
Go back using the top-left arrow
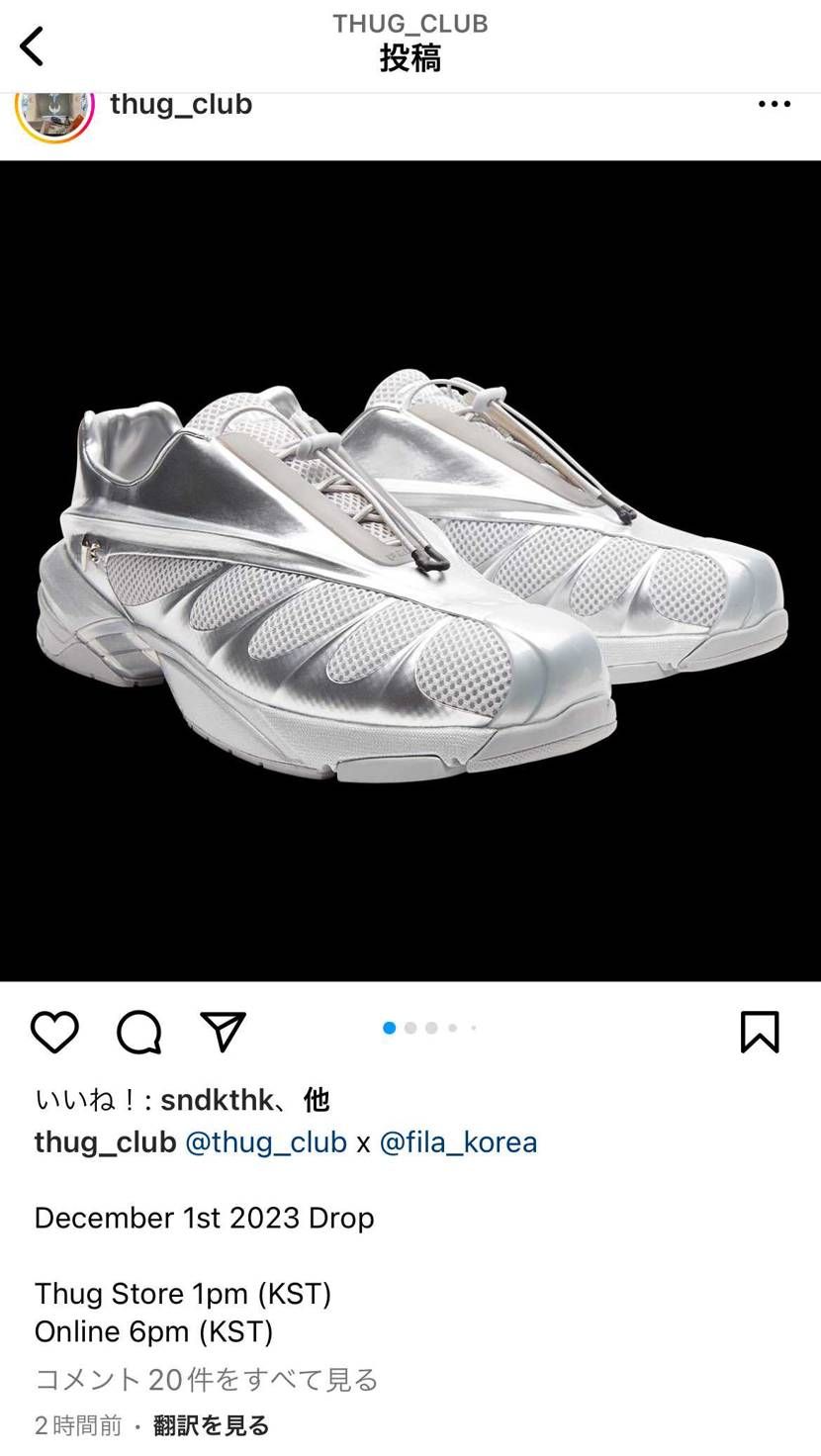tap(32, 45)
